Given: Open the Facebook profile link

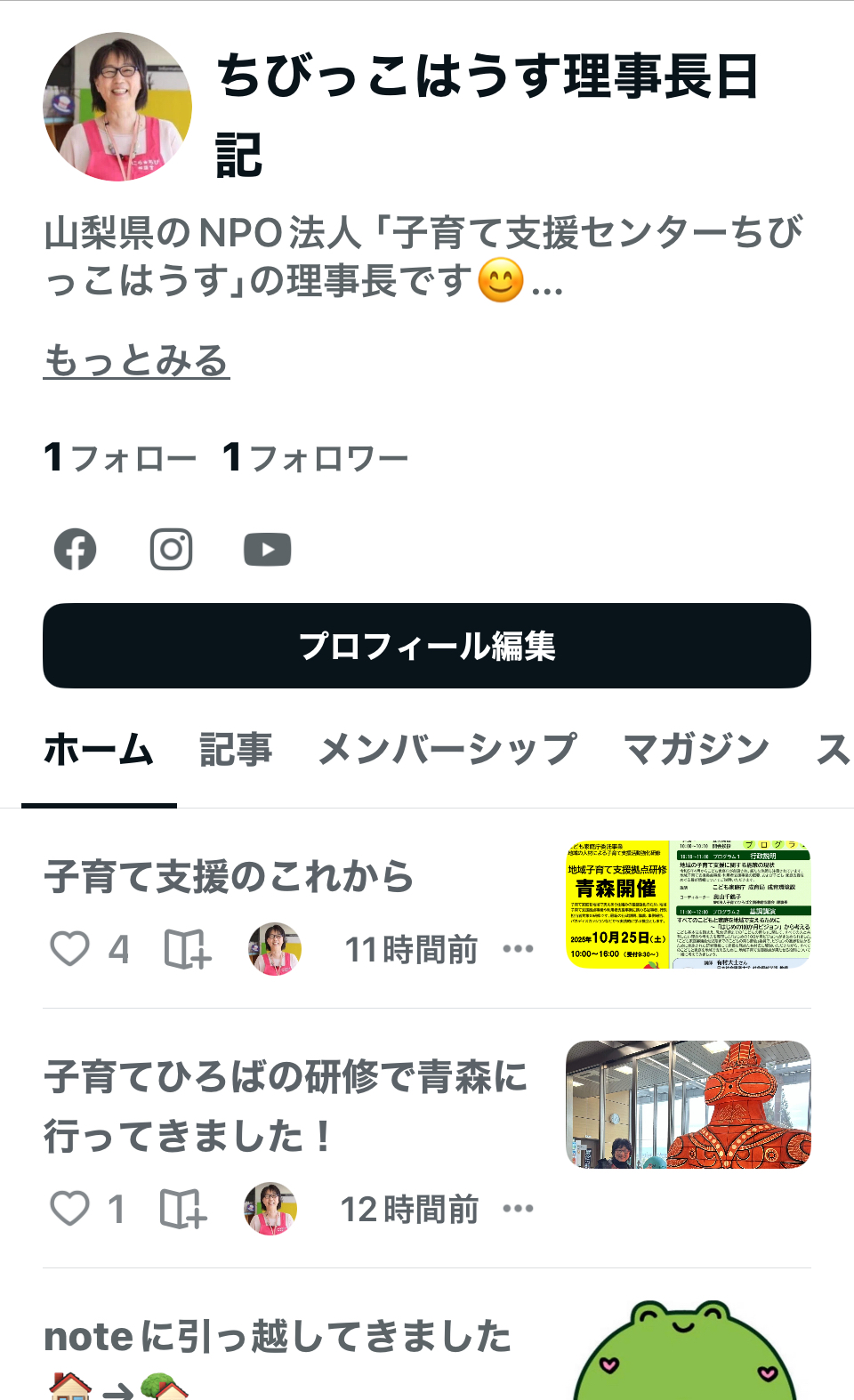Looking at the screenshot, I should point(76,549).
